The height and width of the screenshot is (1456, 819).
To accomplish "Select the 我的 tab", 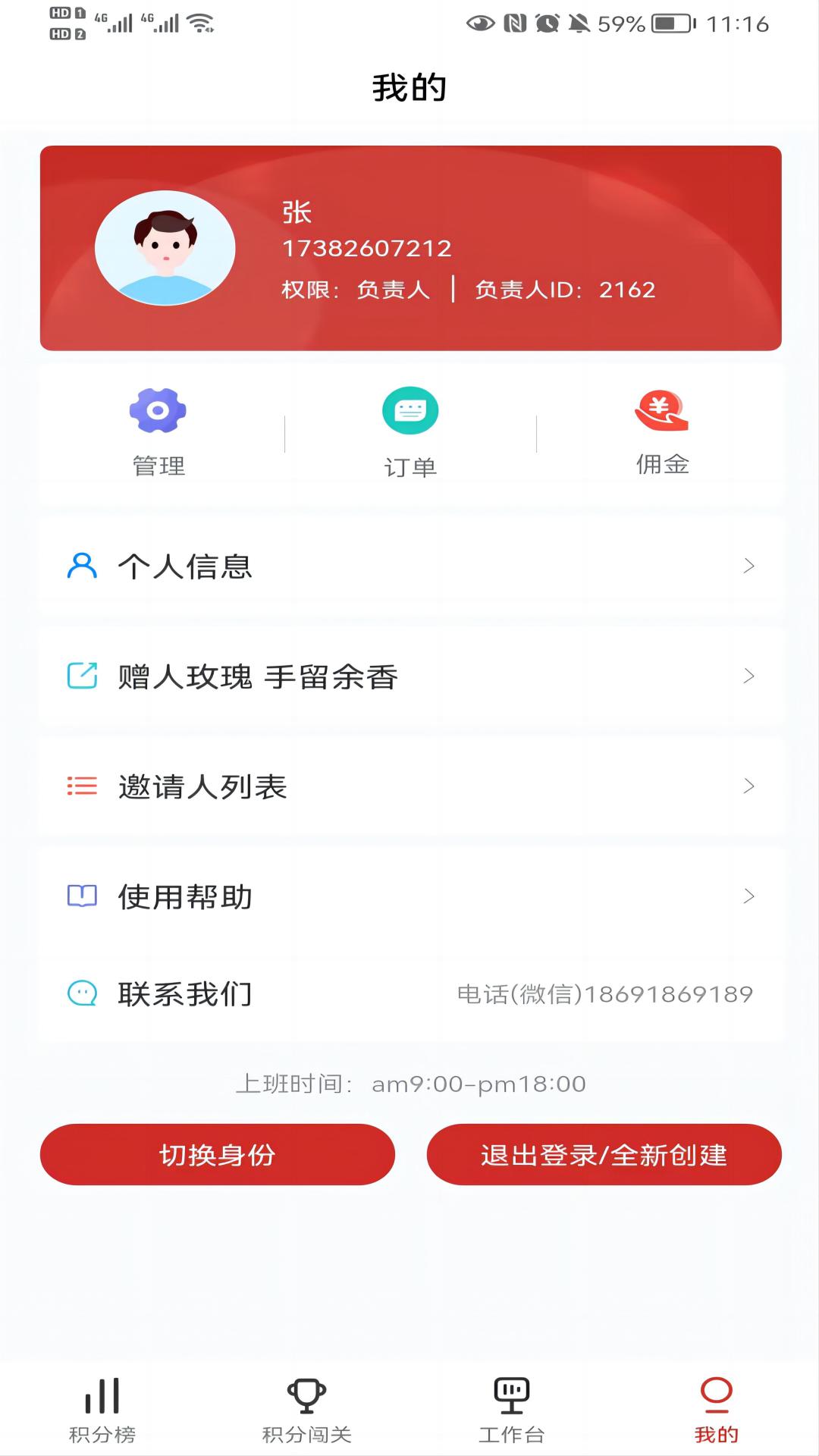I will [717, 1410].
